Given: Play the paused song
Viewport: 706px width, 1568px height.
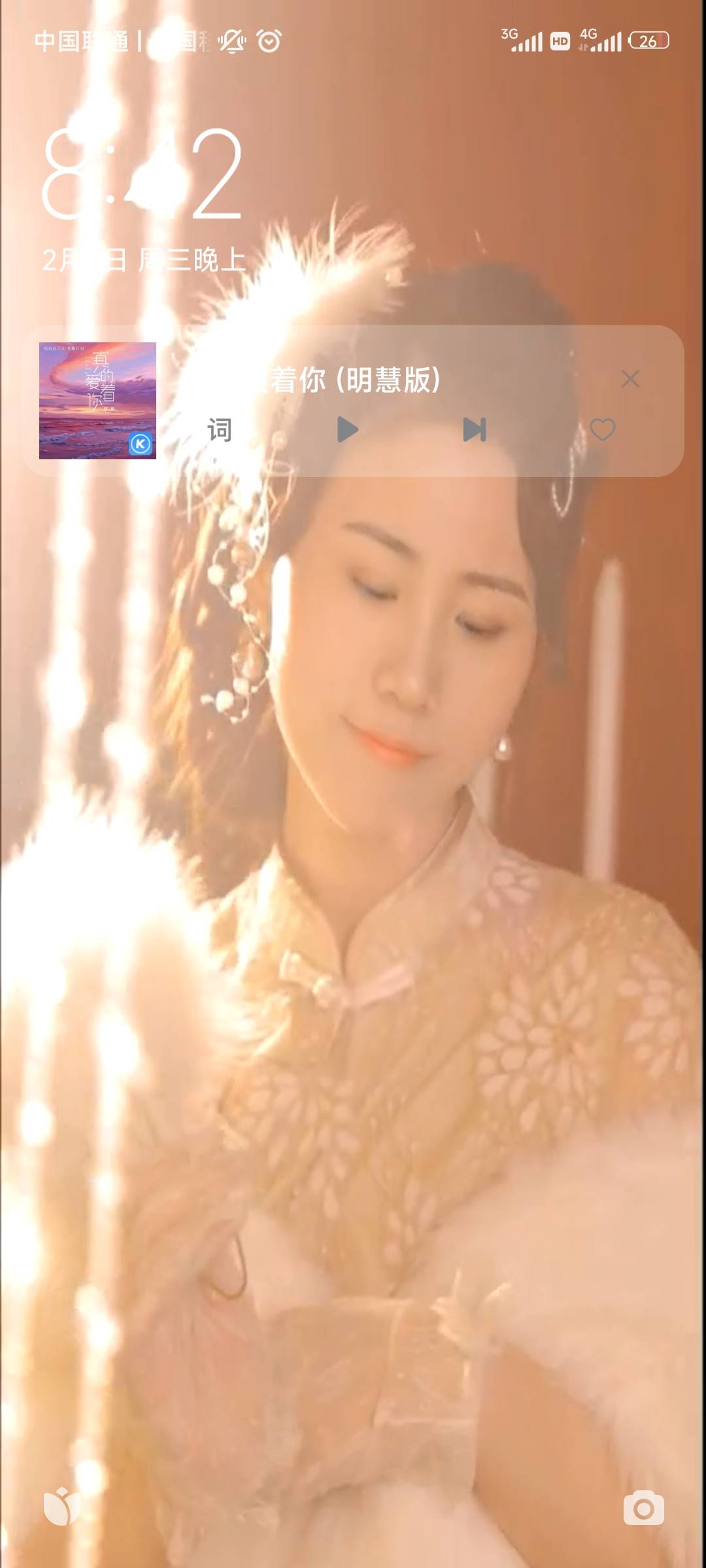Looking at the screenshot, I should [347, 430].
